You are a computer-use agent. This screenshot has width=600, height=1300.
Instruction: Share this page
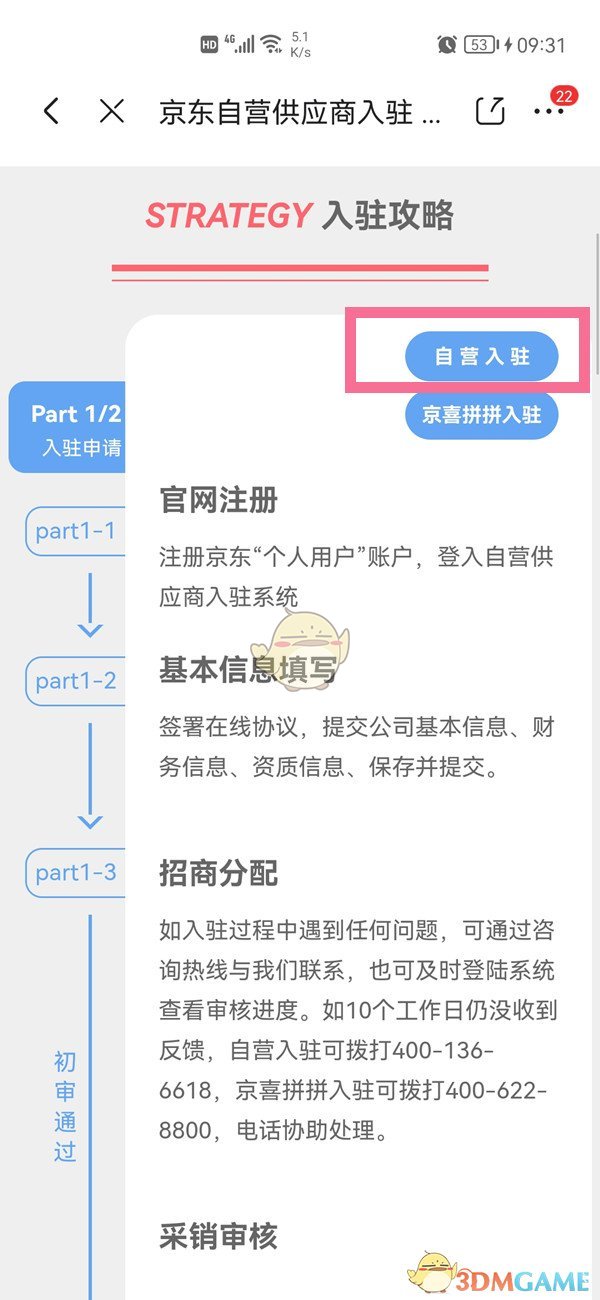click(x=490, y=111)
